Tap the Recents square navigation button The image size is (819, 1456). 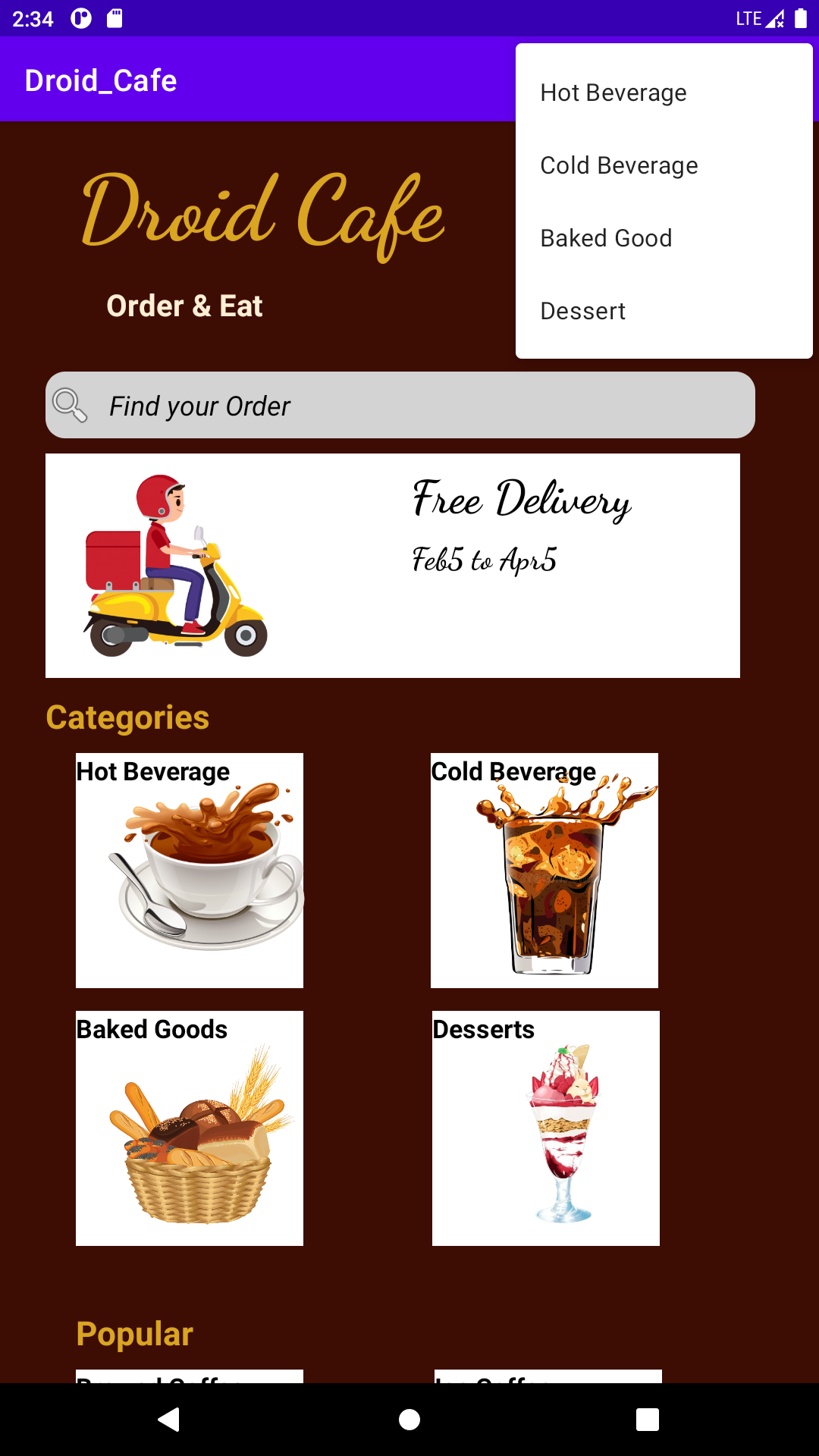click(x=647, y=1419)
